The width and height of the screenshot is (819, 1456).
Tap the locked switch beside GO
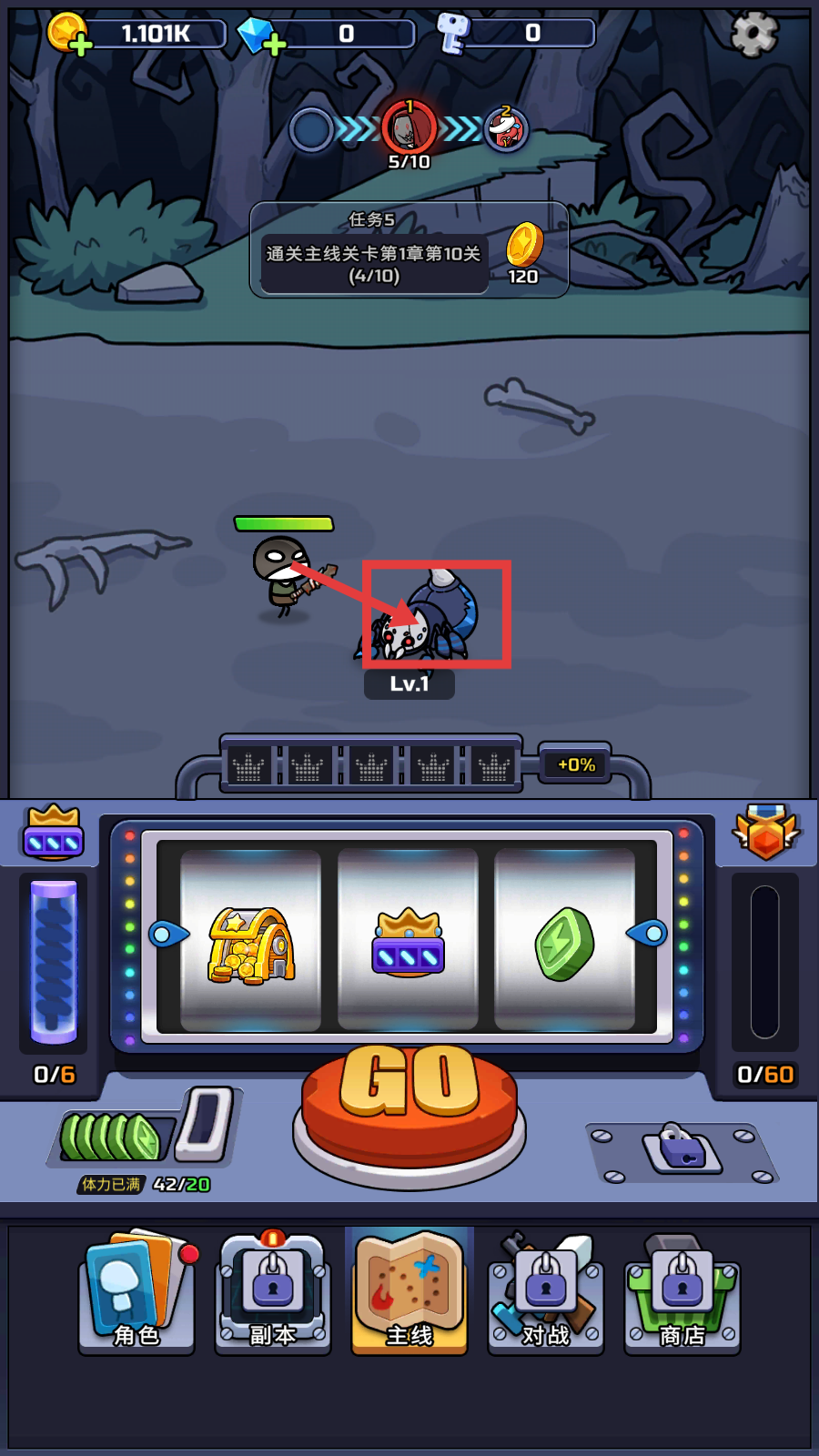[x=682, y=1149]
